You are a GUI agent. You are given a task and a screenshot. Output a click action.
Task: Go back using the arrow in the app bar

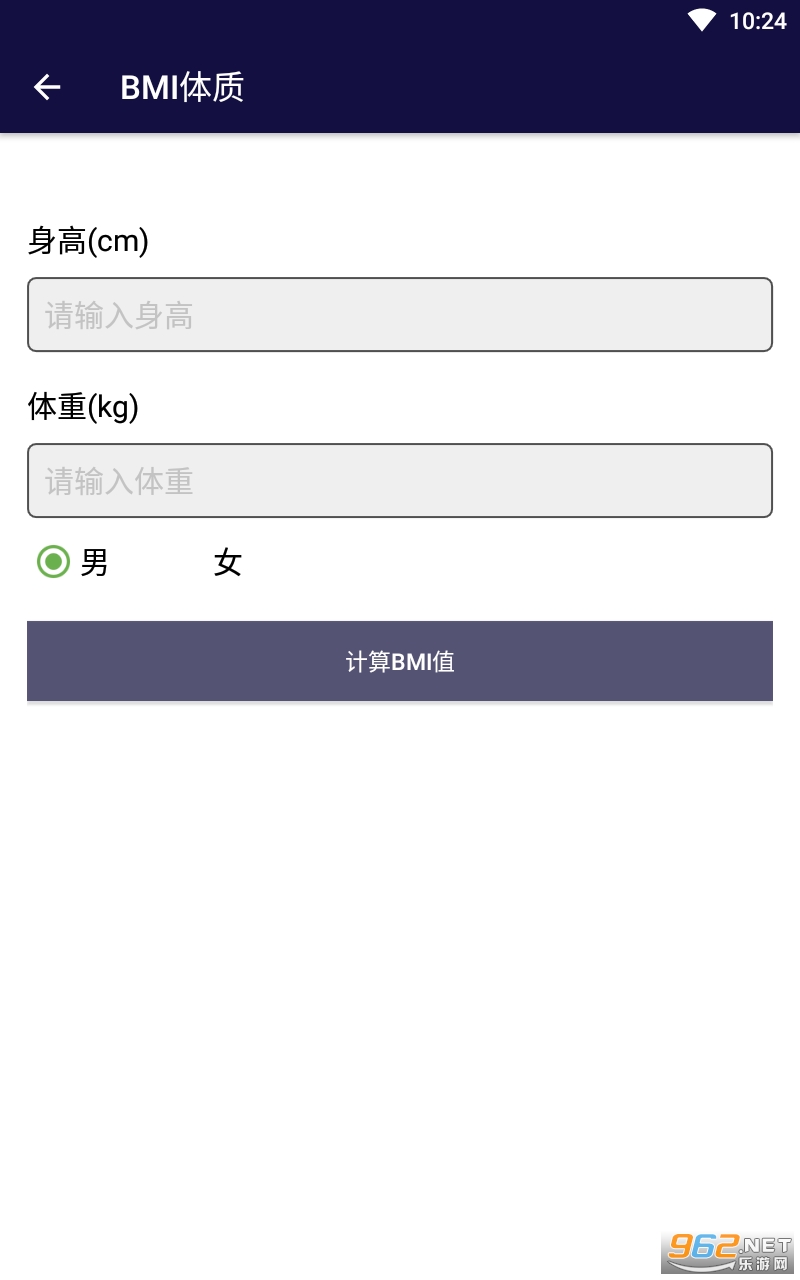[x=47, y=87]
